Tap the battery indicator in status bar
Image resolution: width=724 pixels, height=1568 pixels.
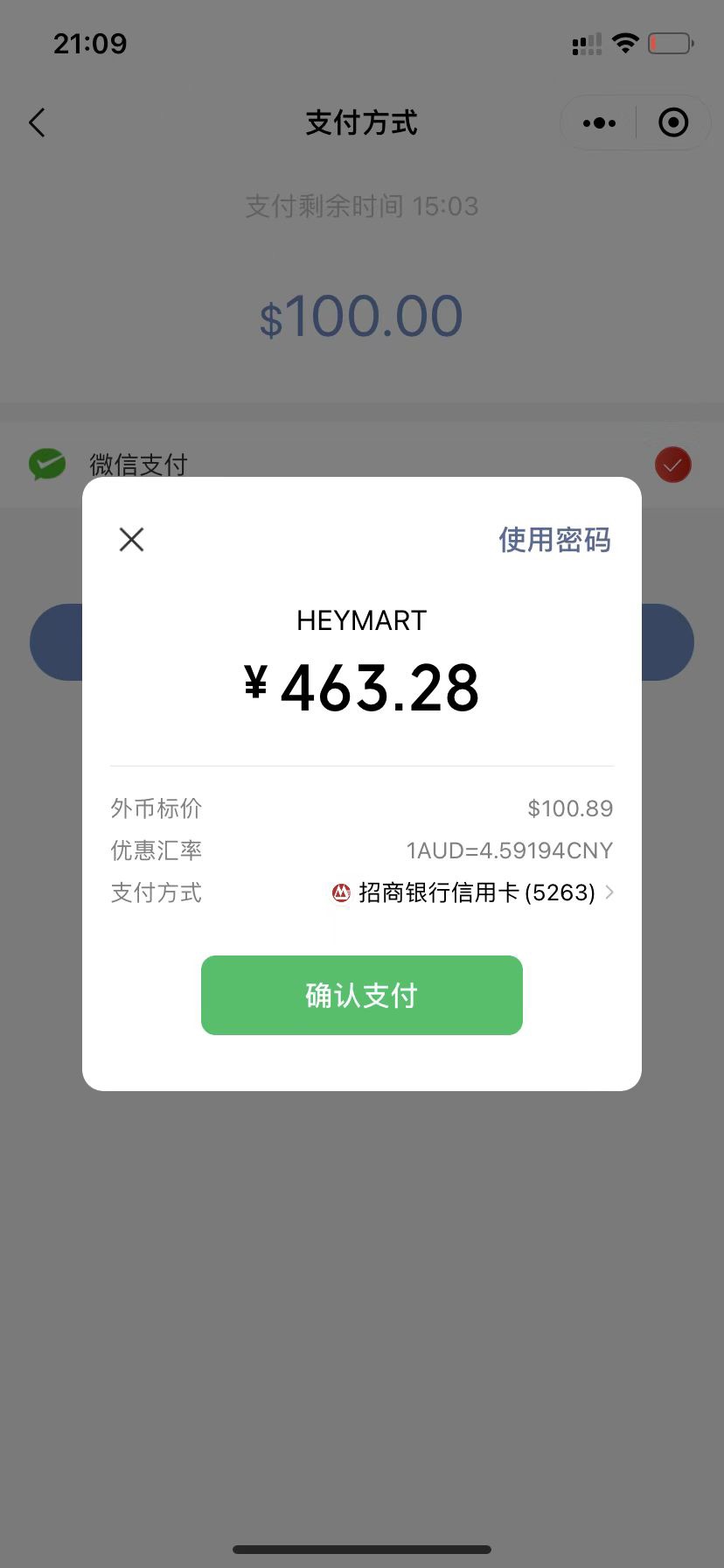pyautogui.click(x=669, y=42)
